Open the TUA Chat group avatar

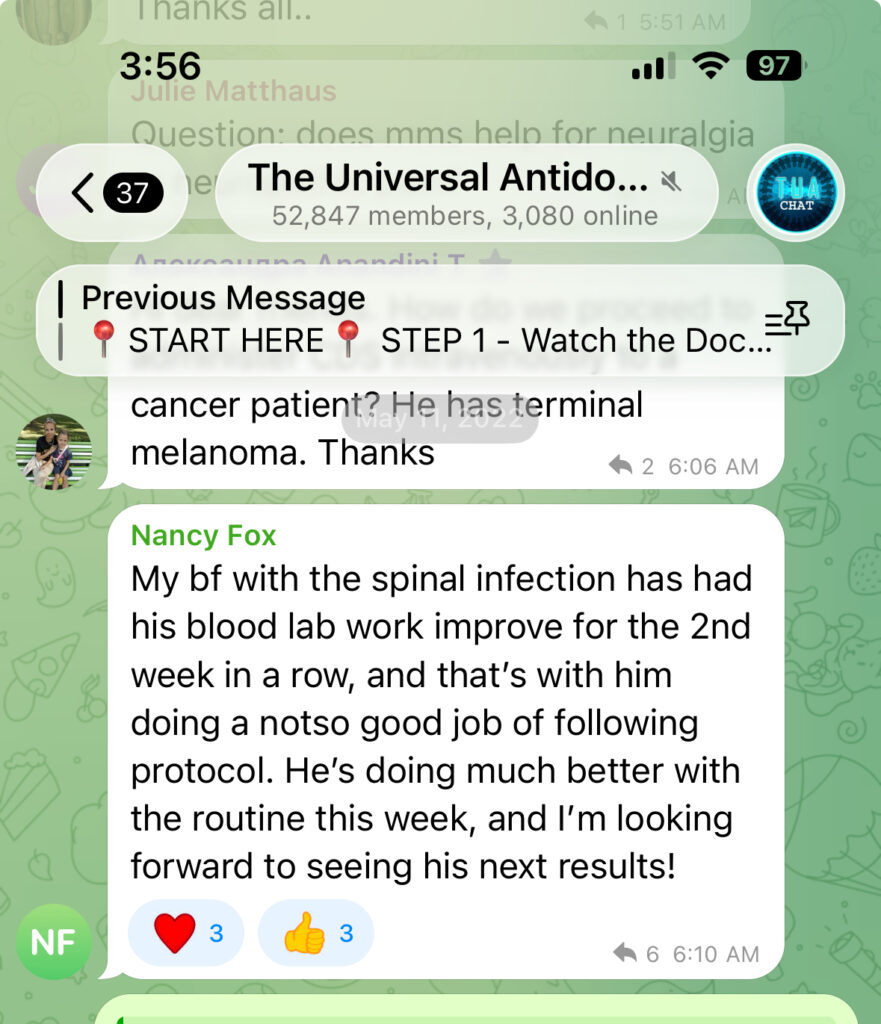[796, 193]
